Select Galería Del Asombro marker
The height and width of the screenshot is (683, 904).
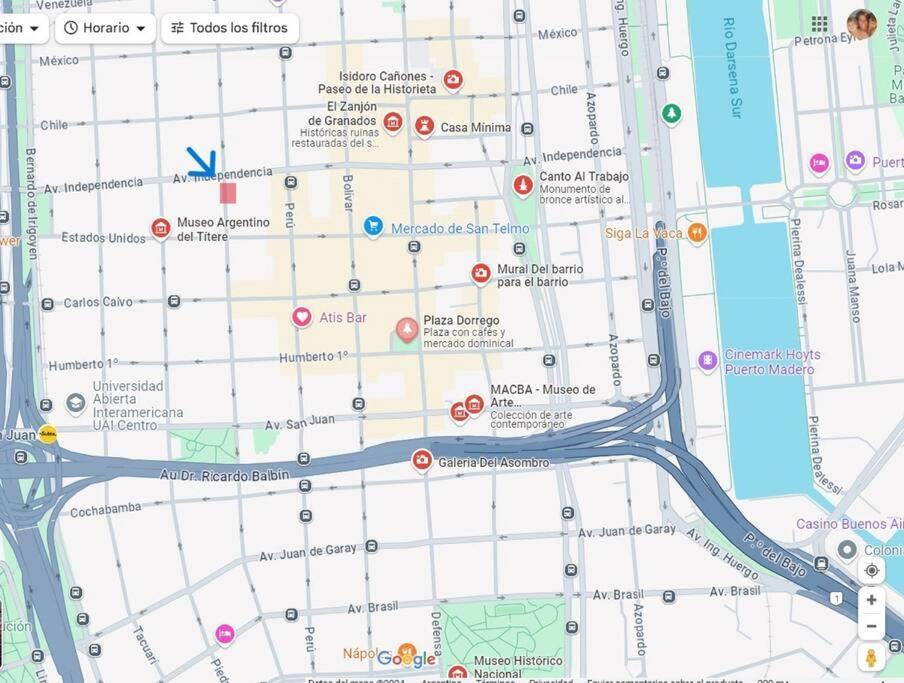[x=422, y=460]
